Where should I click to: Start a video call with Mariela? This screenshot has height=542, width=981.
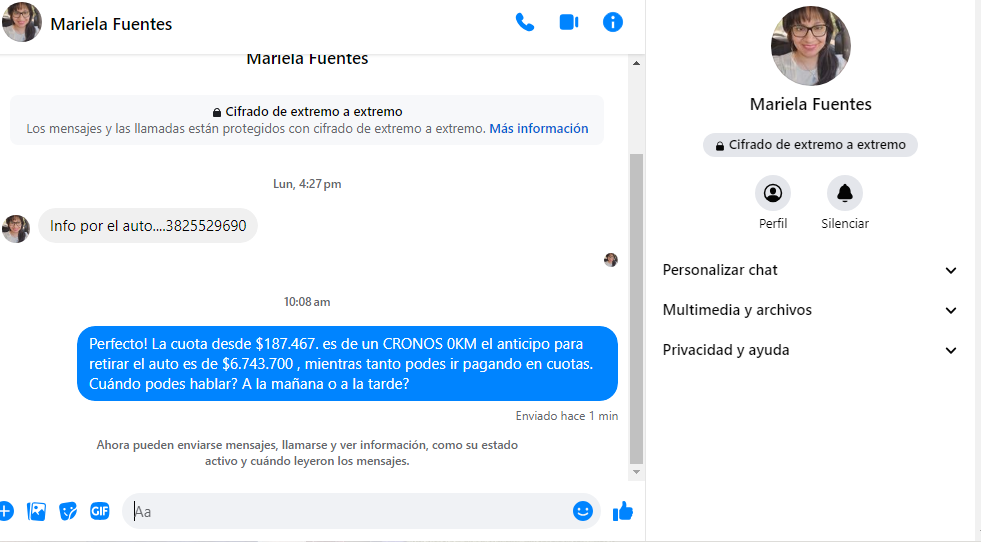point(569,22)
